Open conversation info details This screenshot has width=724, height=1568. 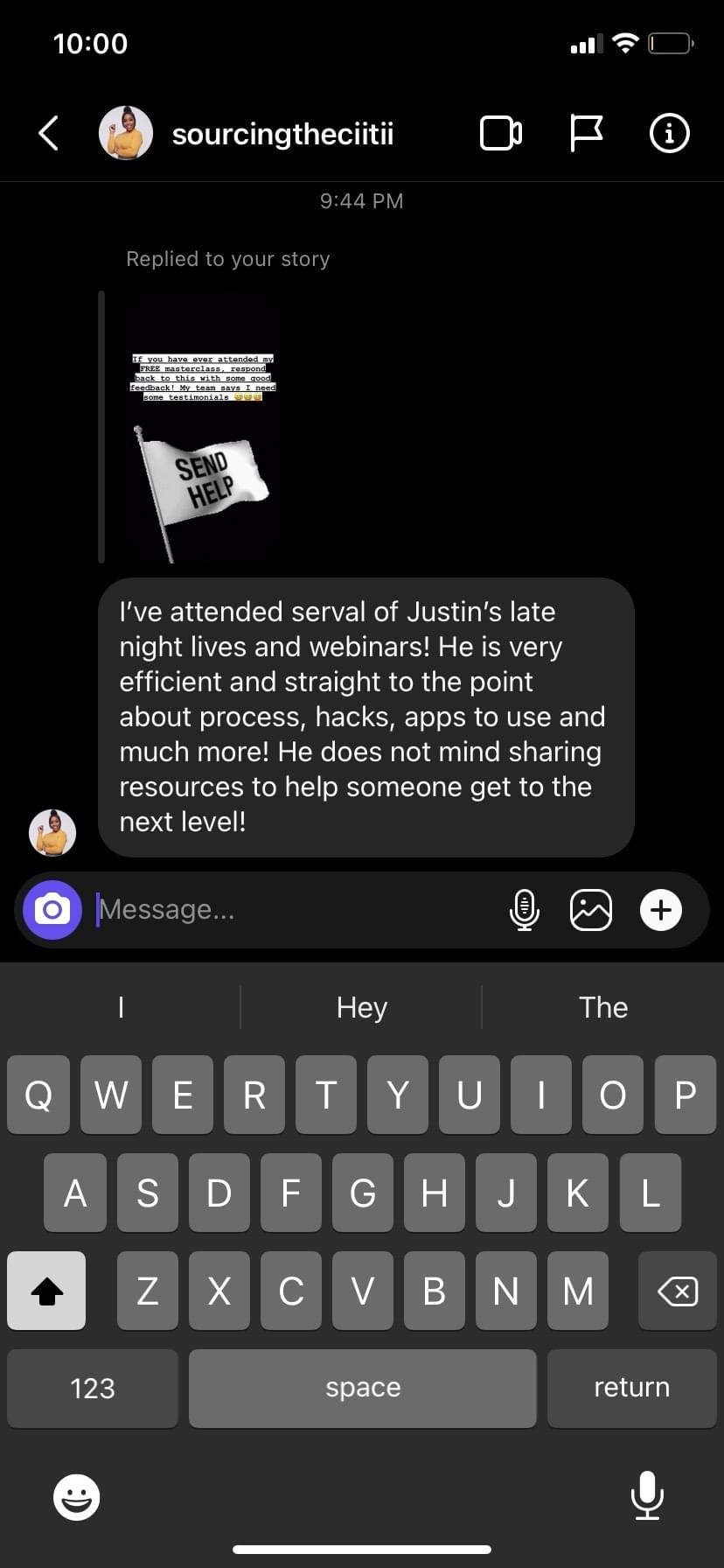point(670,133)
